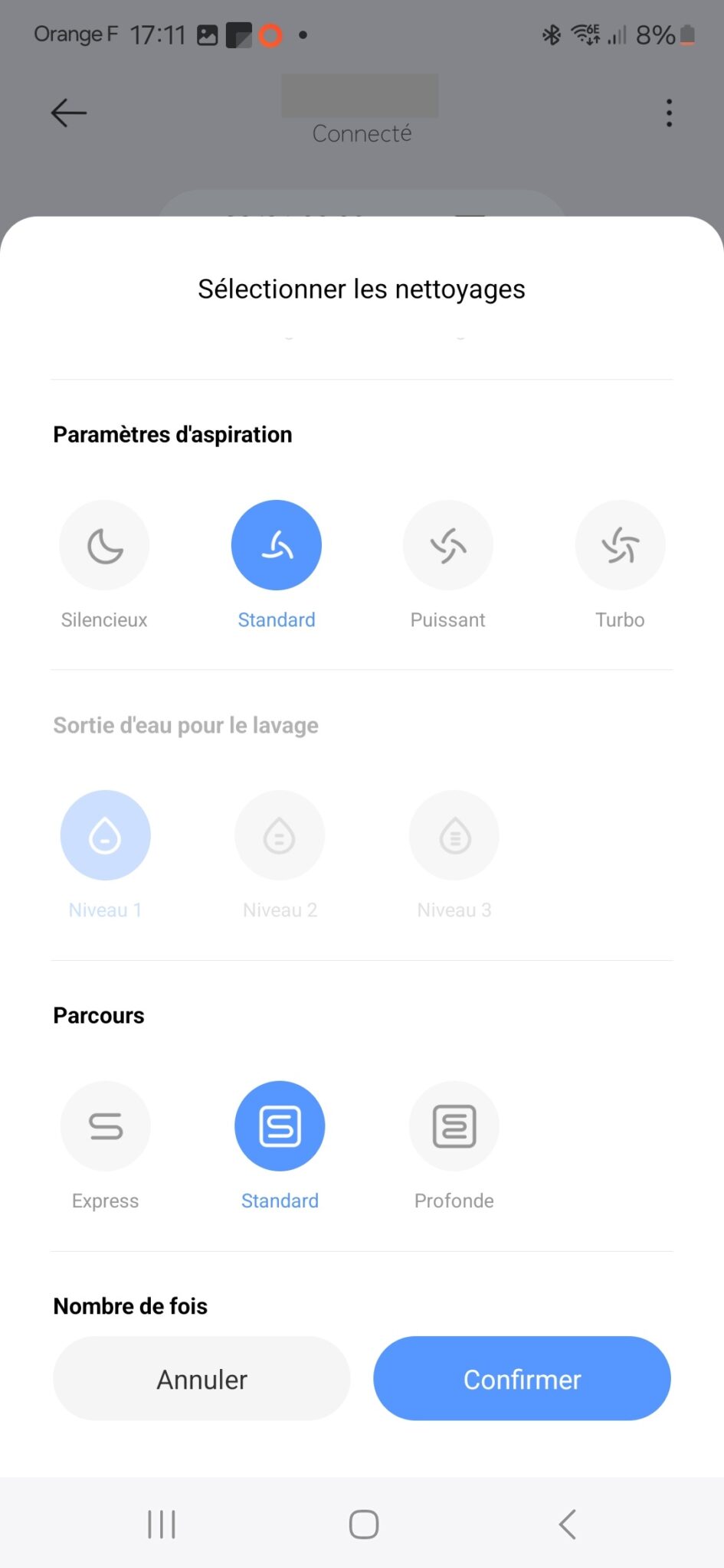The image size is (724, 1568).
Task: Pick the Express route option
Action: click(106, 1126)
